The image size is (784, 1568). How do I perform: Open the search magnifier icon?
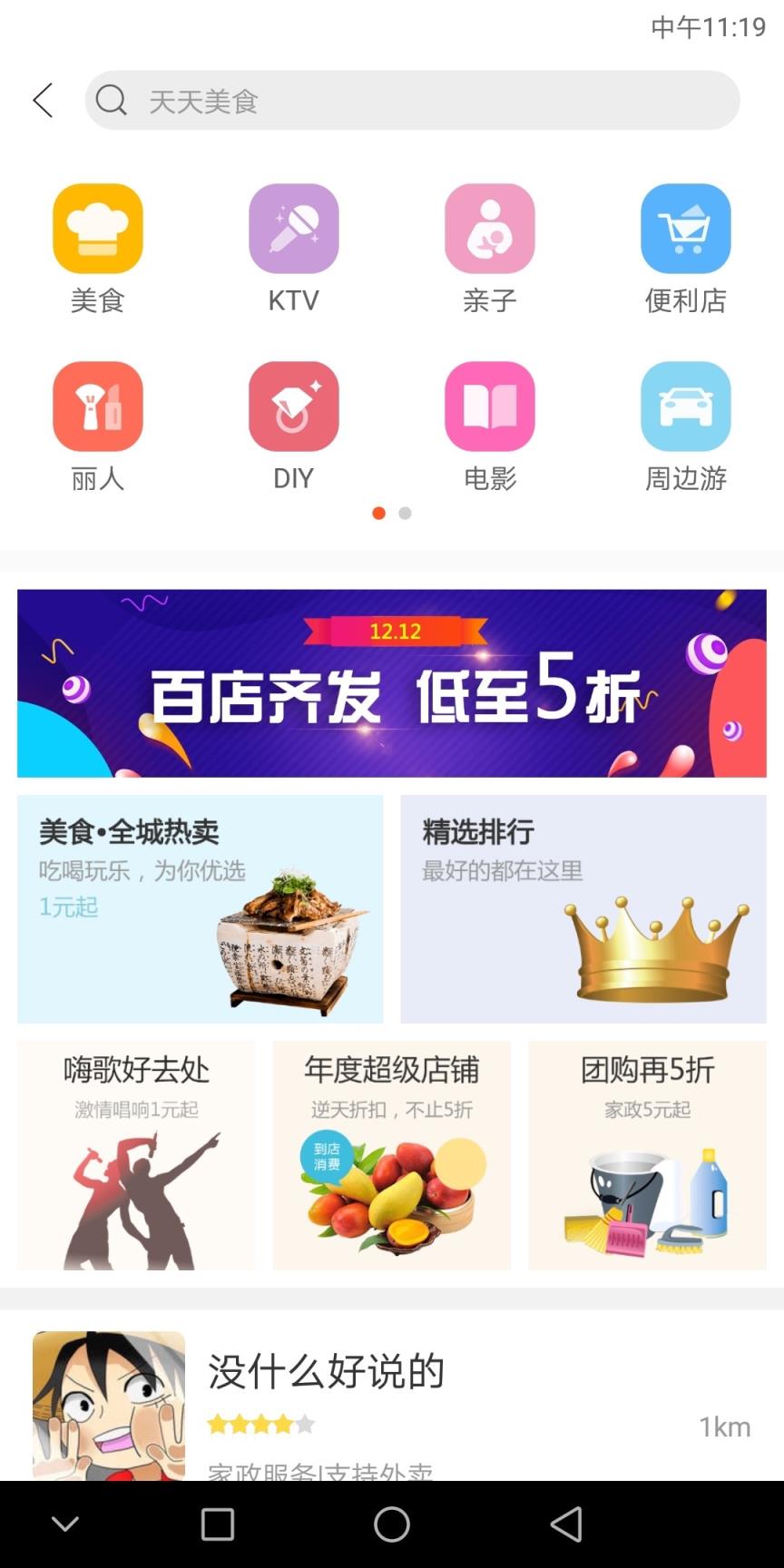[x=110, y=100]
